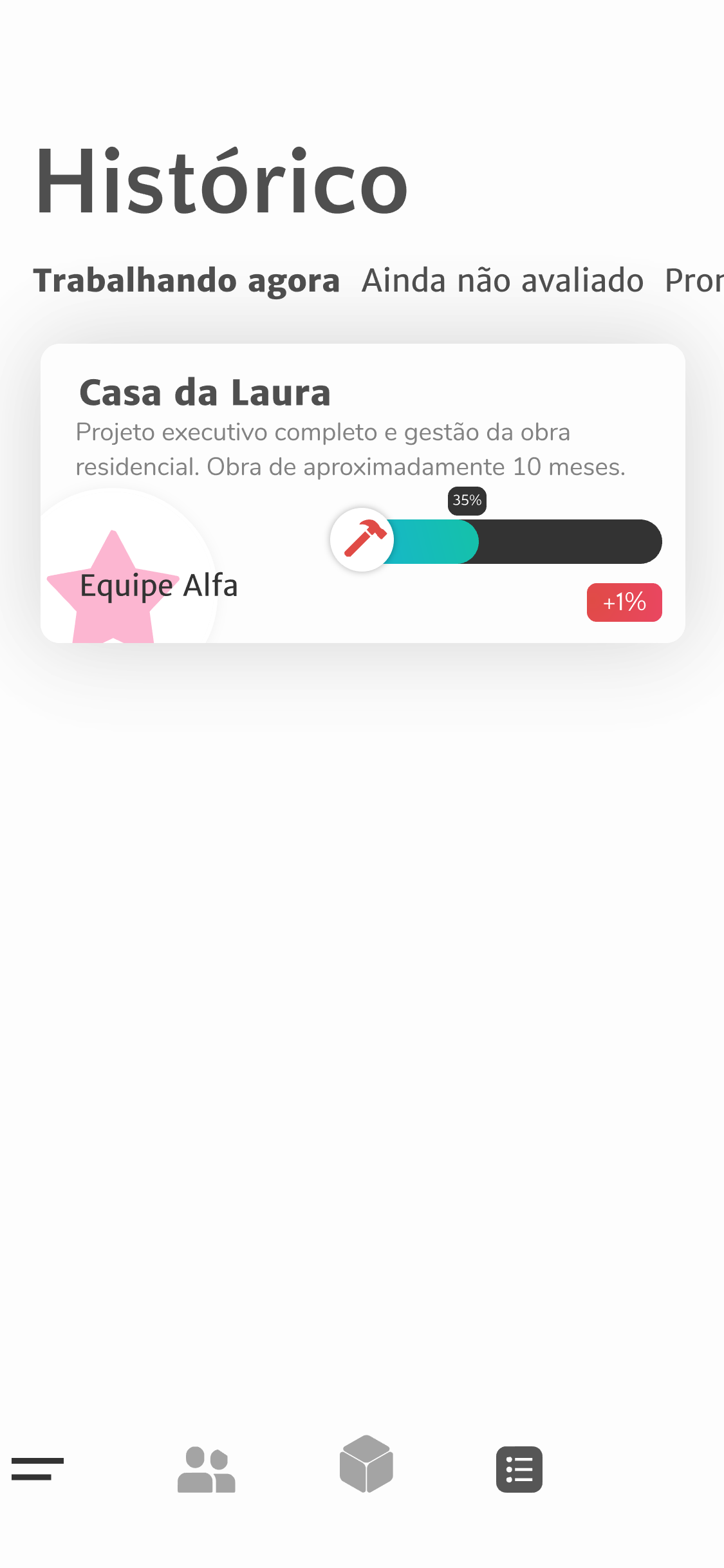The width and height of the screenshot is (724, 1568).
Task: Open the cube box tab
Action: (x=366, y=1464)
